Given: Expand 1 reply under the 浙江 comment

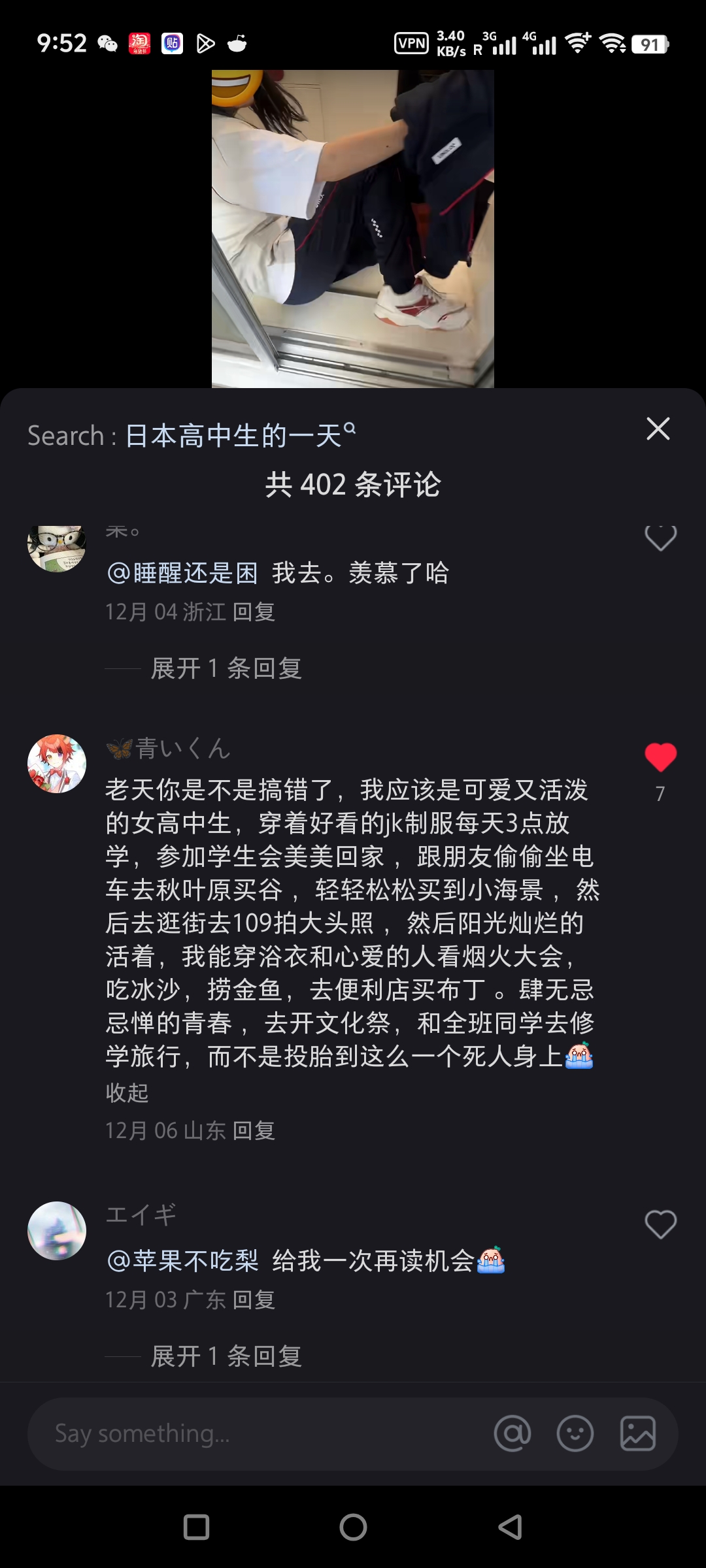Looking at the screenshot, I should click(226, 668).
